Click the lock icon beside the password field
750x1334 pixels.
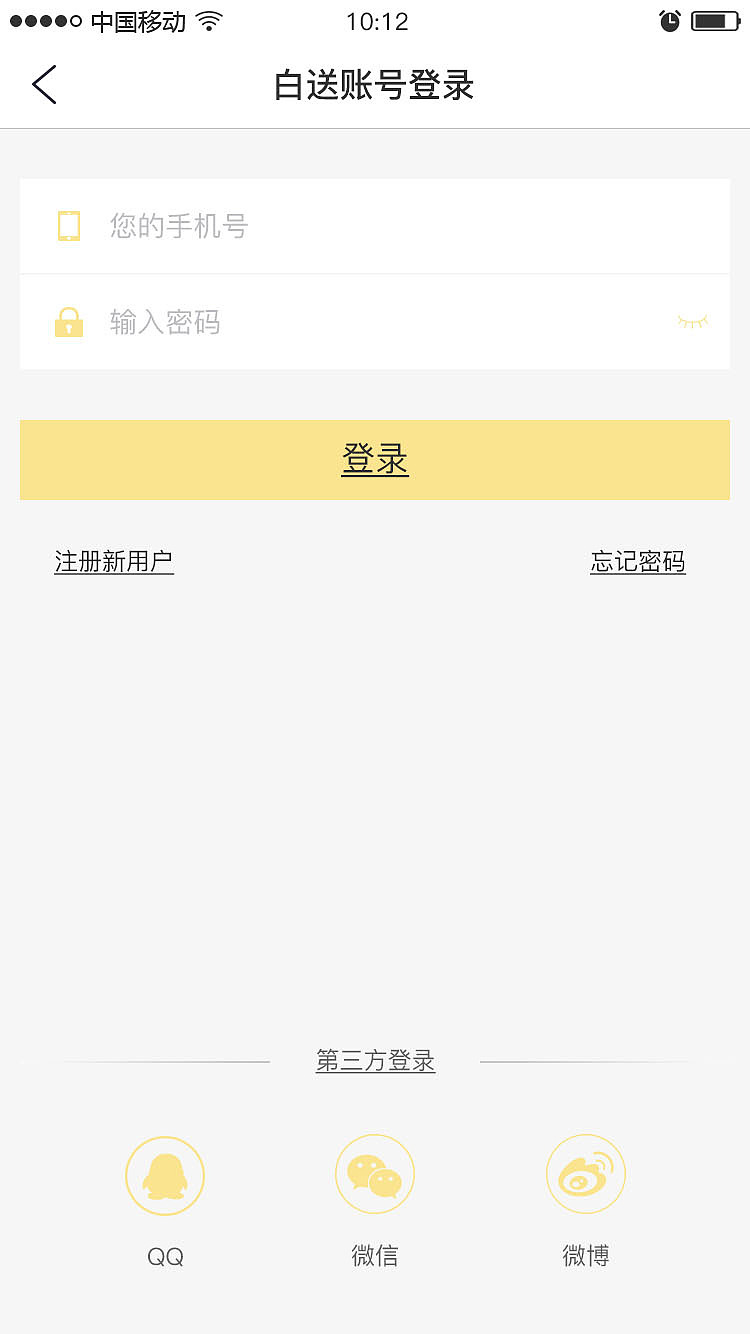point(68,321)
